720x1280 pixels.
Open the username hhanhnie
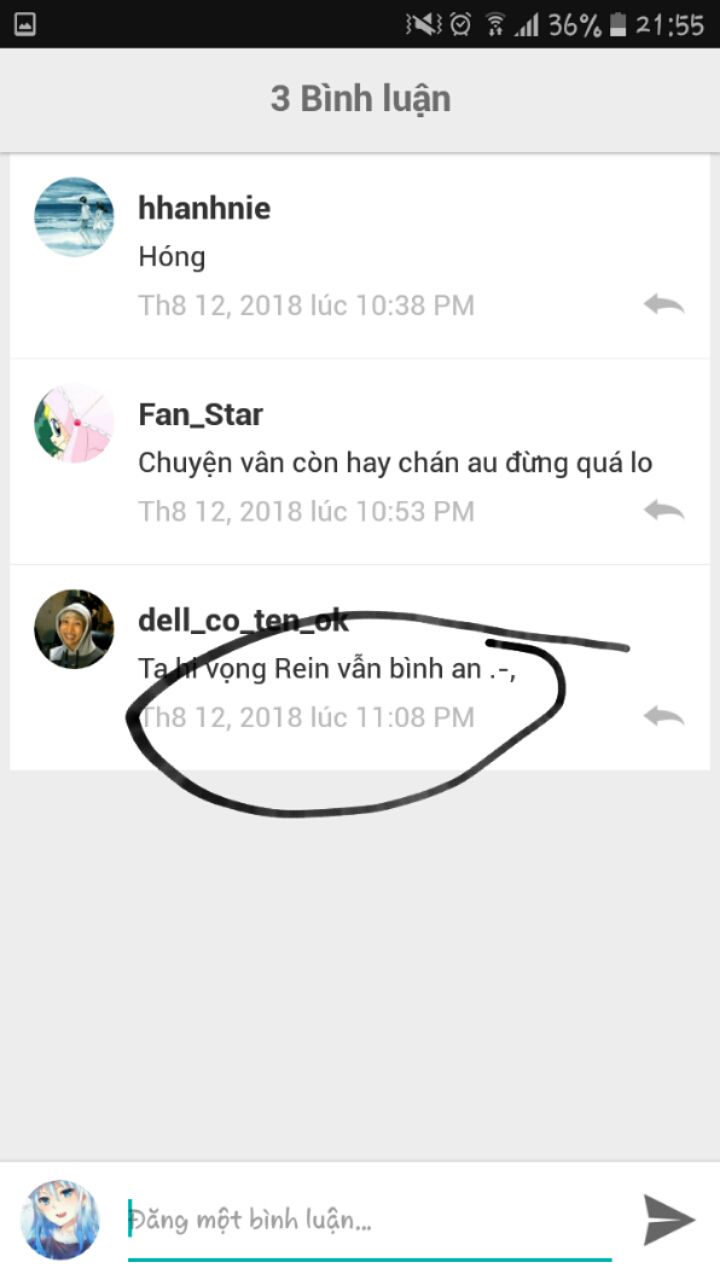(x=204, y=208)
